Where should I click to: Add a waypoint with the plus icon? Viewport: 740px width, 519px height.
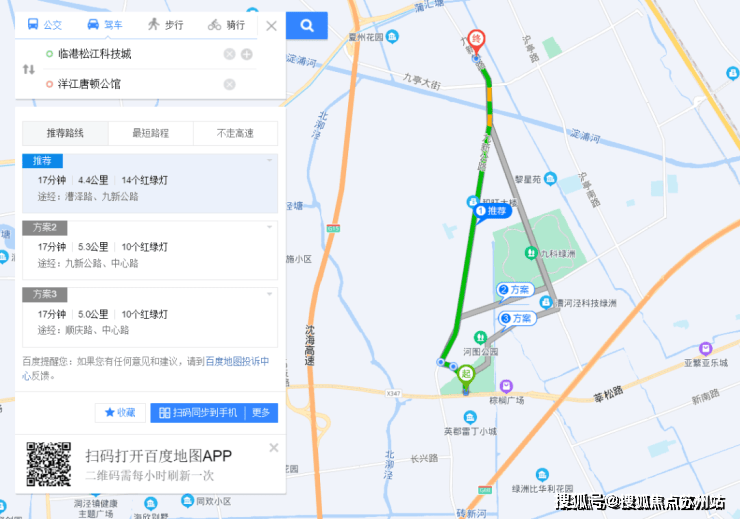tap(246, 54)
